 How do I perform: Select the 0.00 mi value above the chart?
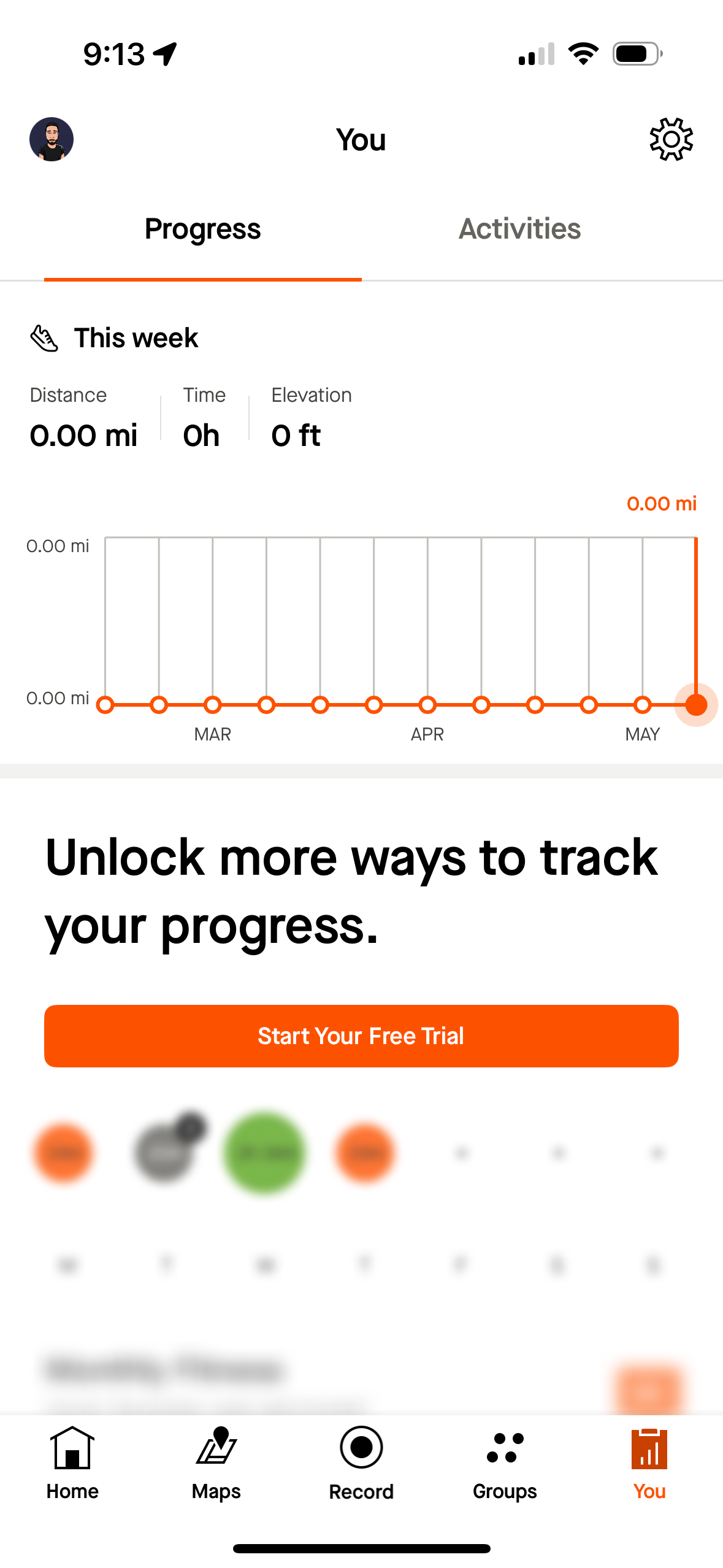662,503
